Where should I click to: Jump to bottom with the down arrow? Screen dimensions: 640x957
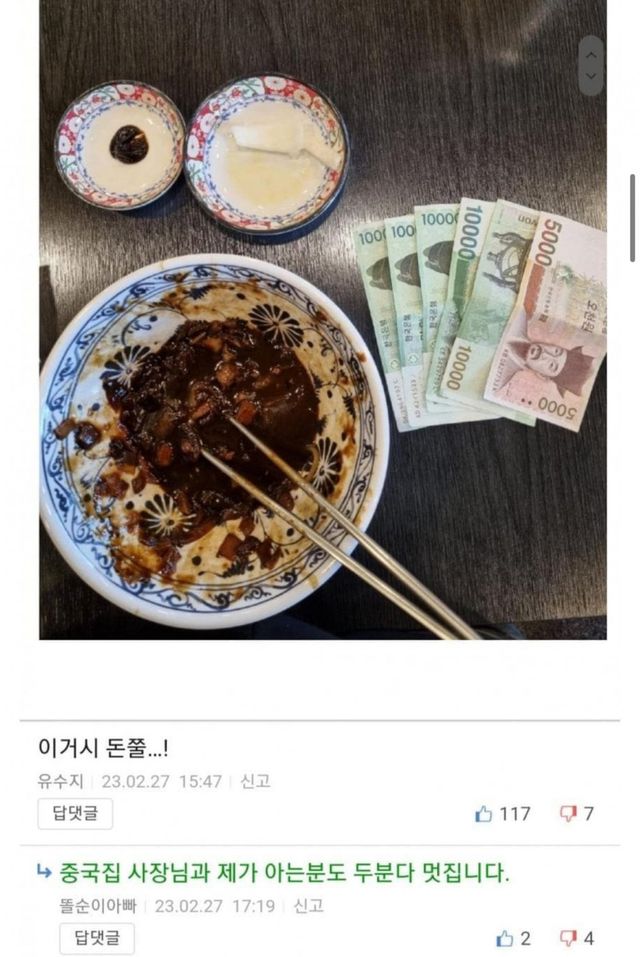(591, 77)
